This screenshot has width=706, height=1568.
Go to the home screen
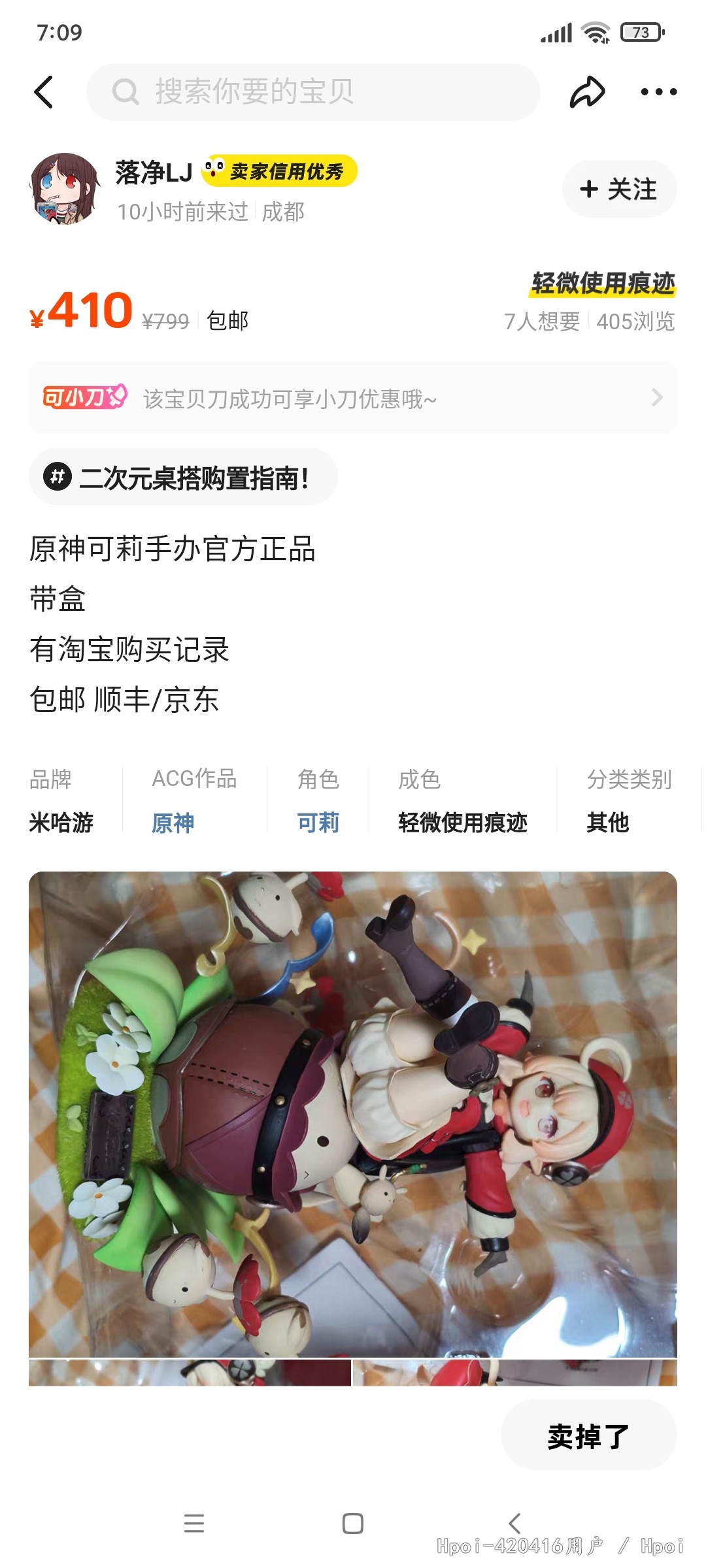(353, 1524)
